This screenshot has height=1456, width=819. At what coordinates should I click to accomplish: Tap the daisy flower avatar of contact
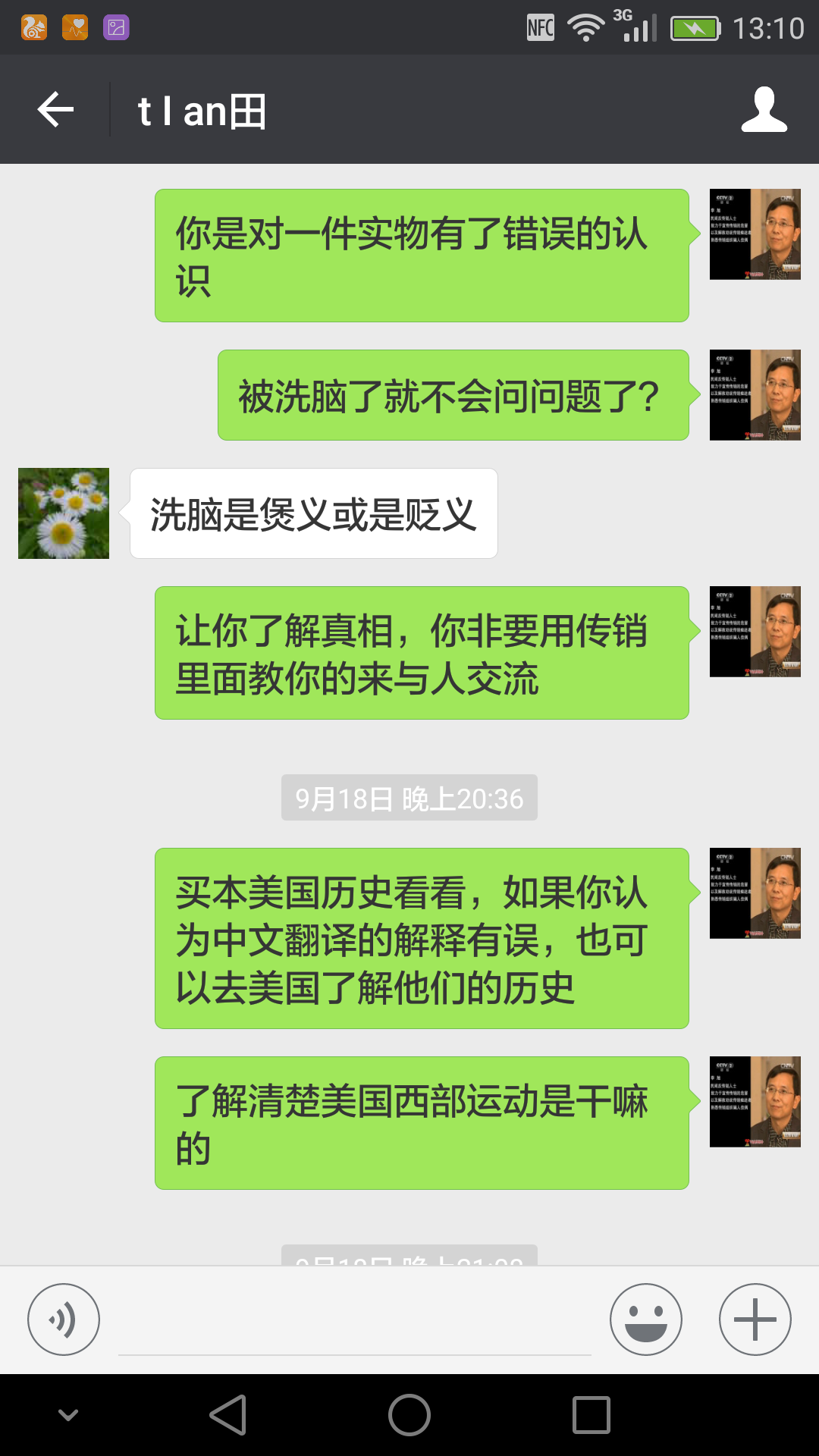pyautogui.click(x=64, y=513)
